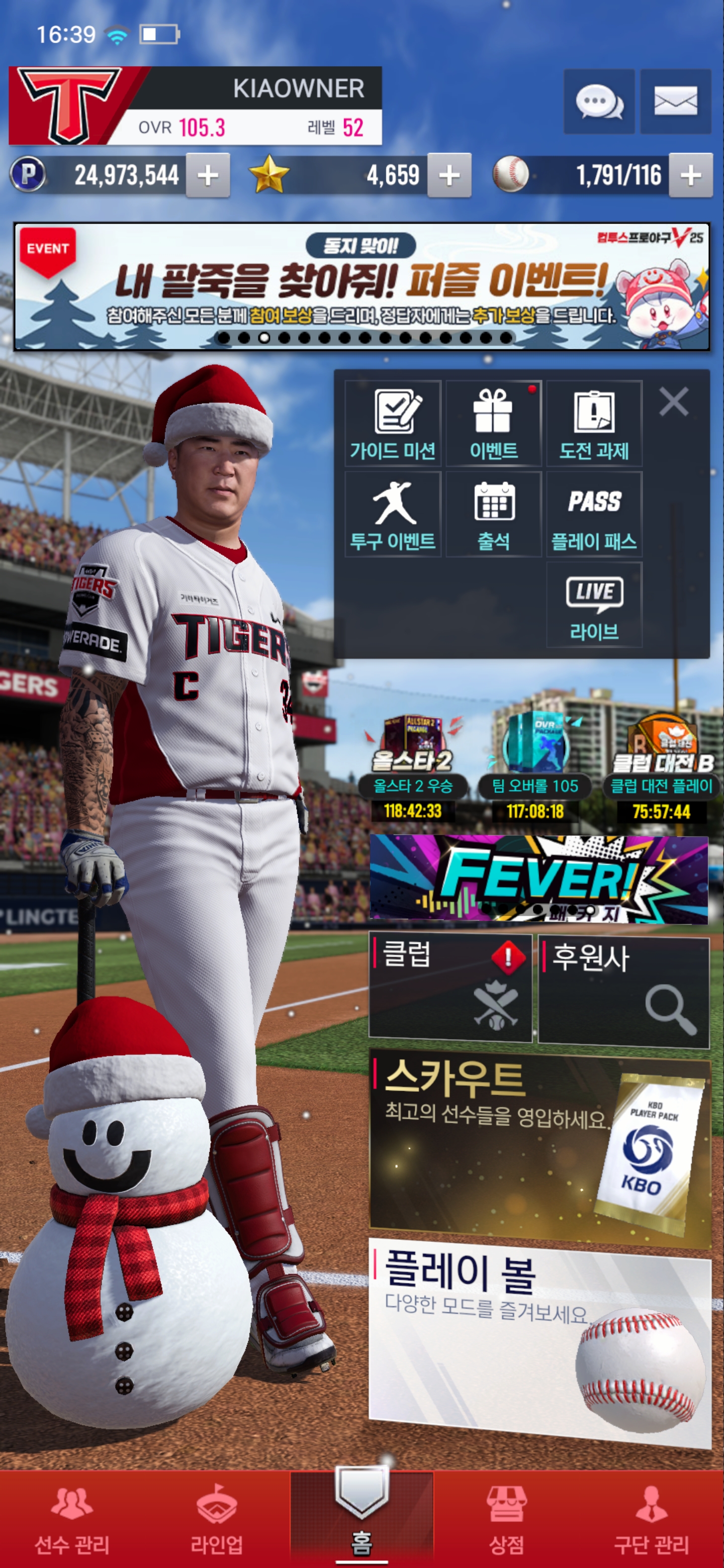Open the puzzle event banner
724x1568 pixels.
click(361, 286)
